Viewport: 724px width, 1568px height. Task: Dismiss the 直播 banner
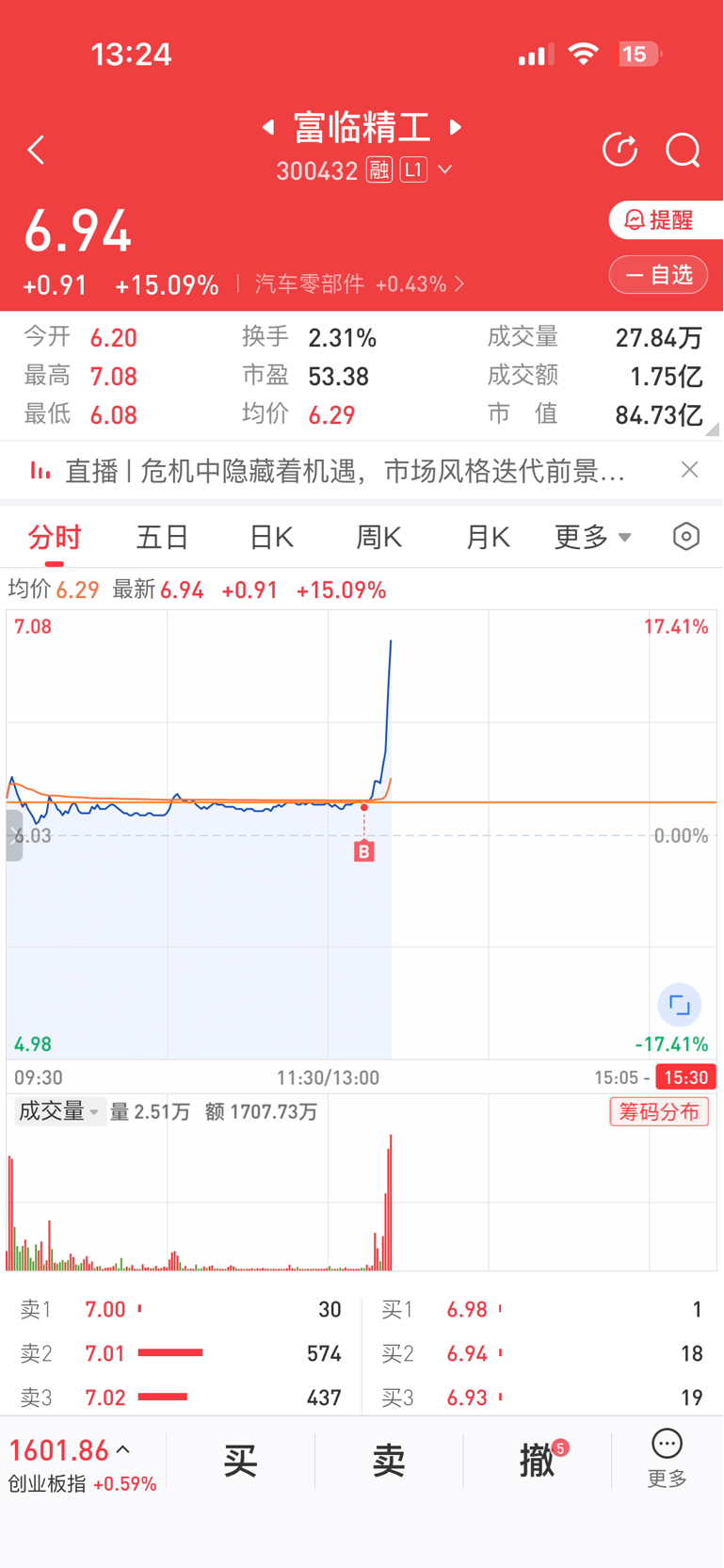coord(690,470)
